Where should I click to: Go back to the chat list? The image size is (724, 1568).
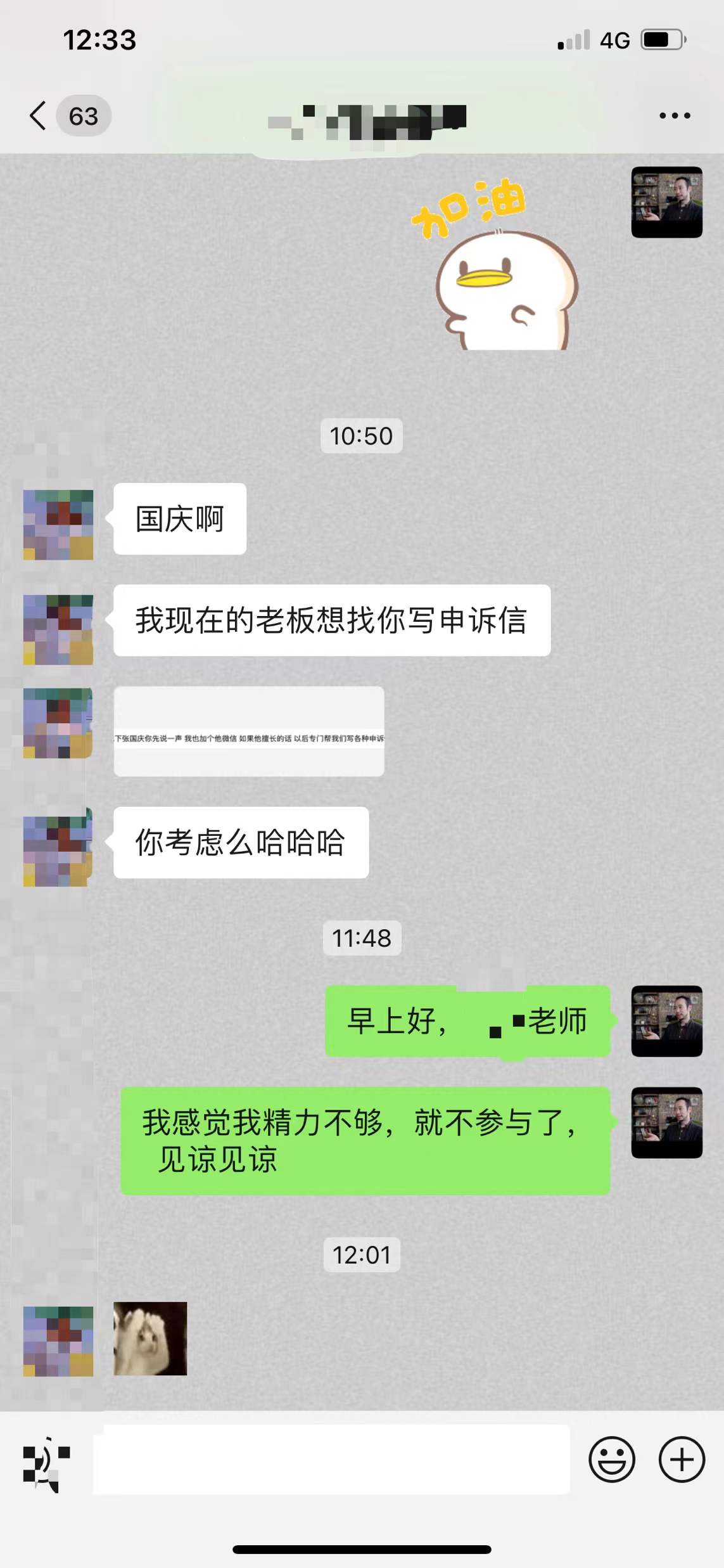(39, 116)
